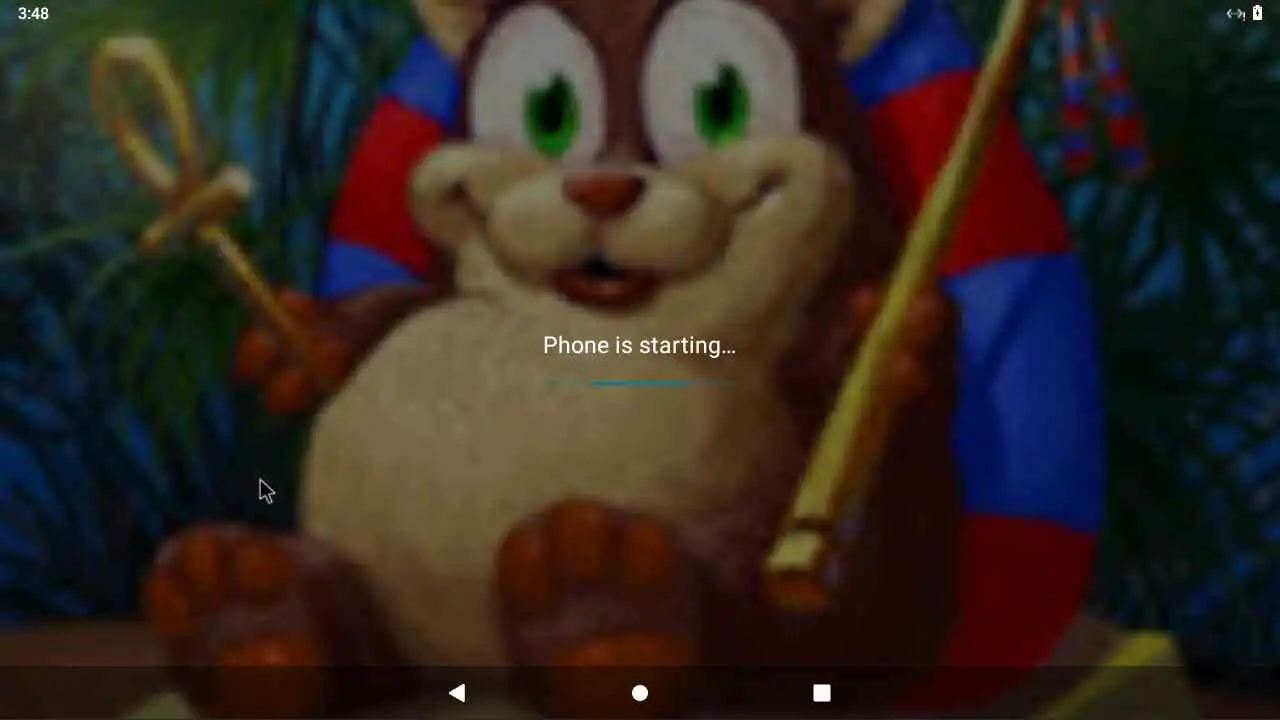The height and width of the screenshot is (720, 1280).
Task: Go to the home screen
Action: pyautogui.click(x=640, y=692)
